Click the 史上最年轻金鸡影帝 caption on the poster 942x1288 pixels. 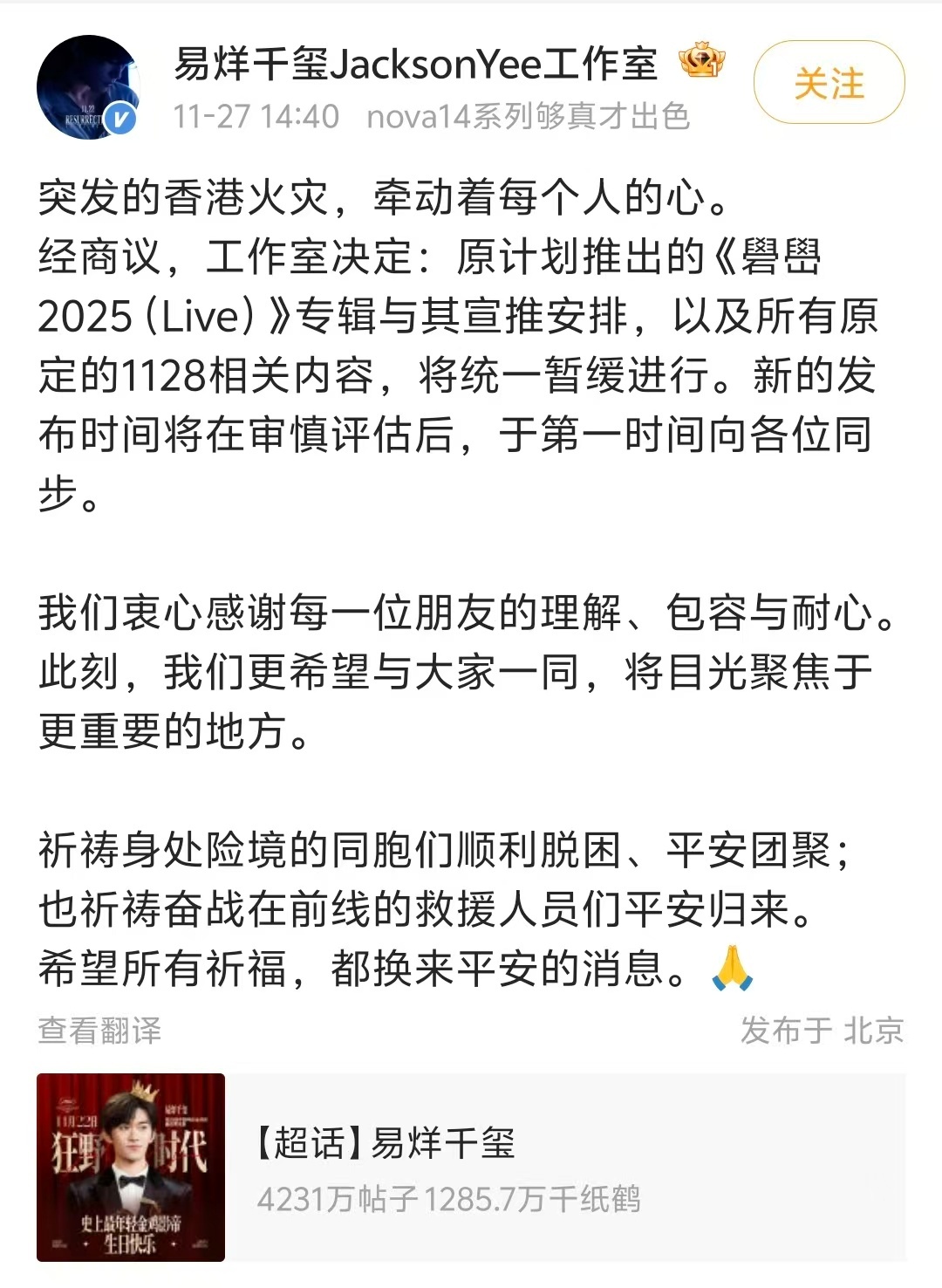(x=131, y=1222)
